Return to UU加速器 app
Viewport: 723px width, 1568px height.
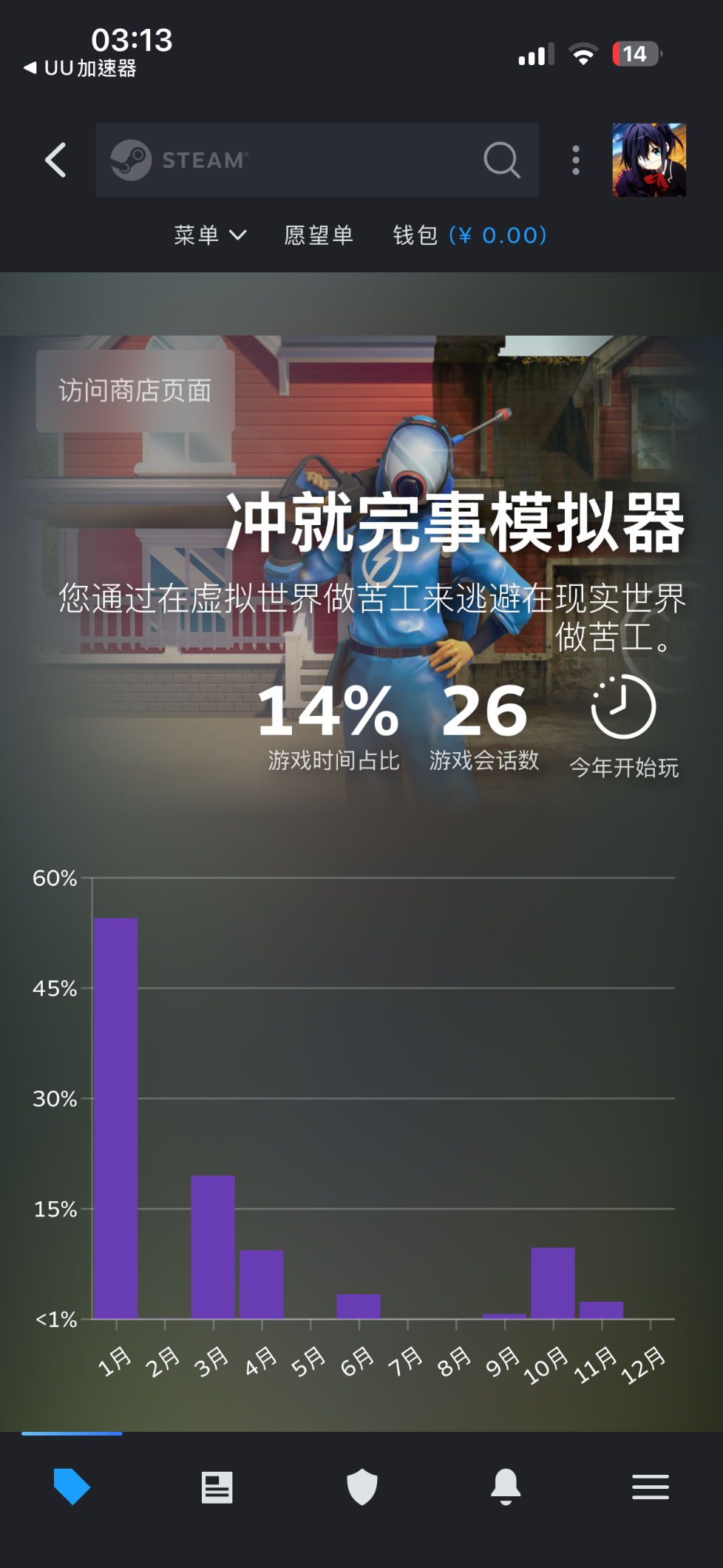[x=80, y=69]
